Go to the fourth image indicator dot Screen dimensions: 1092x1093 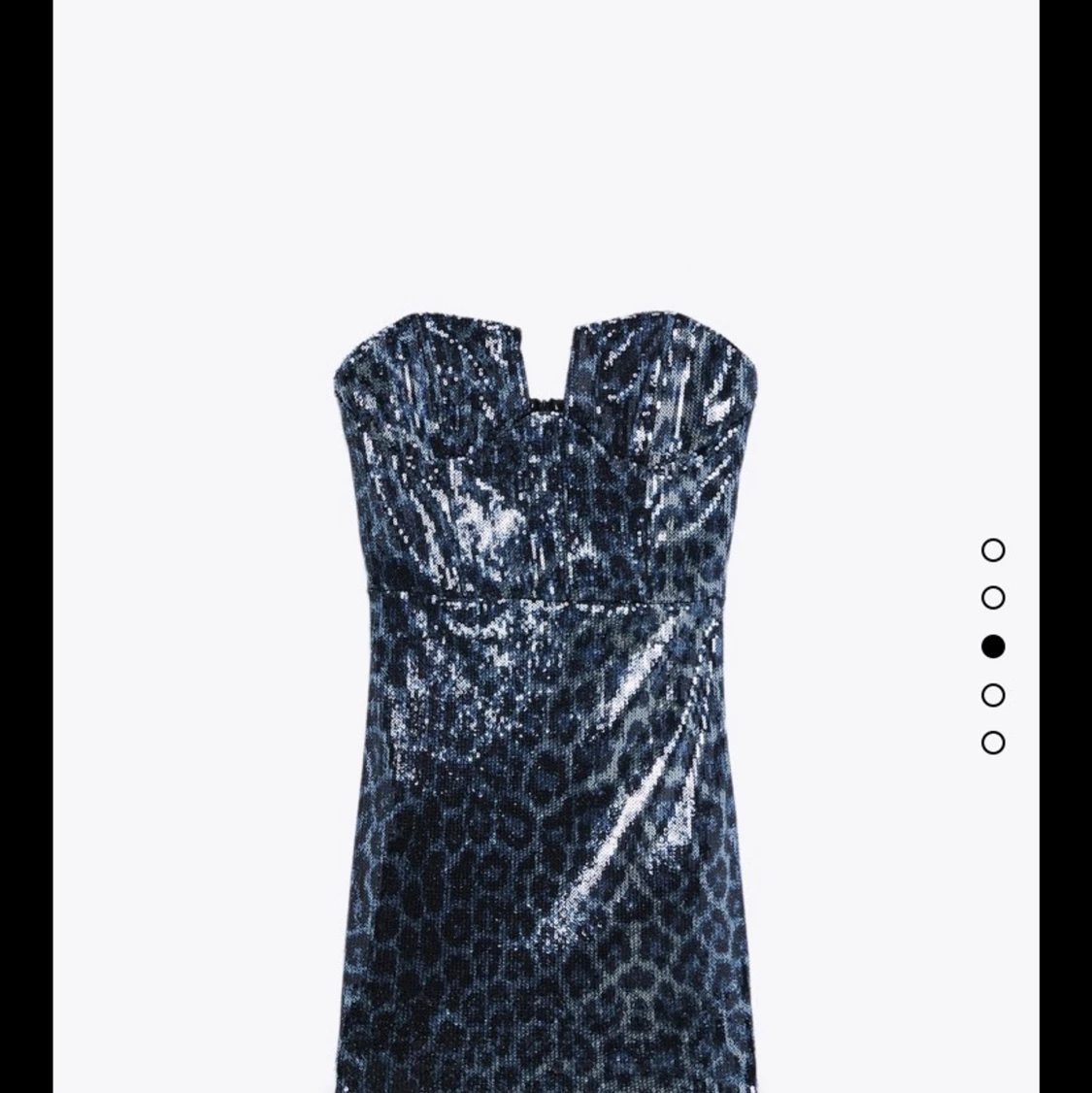pos(993,695)
